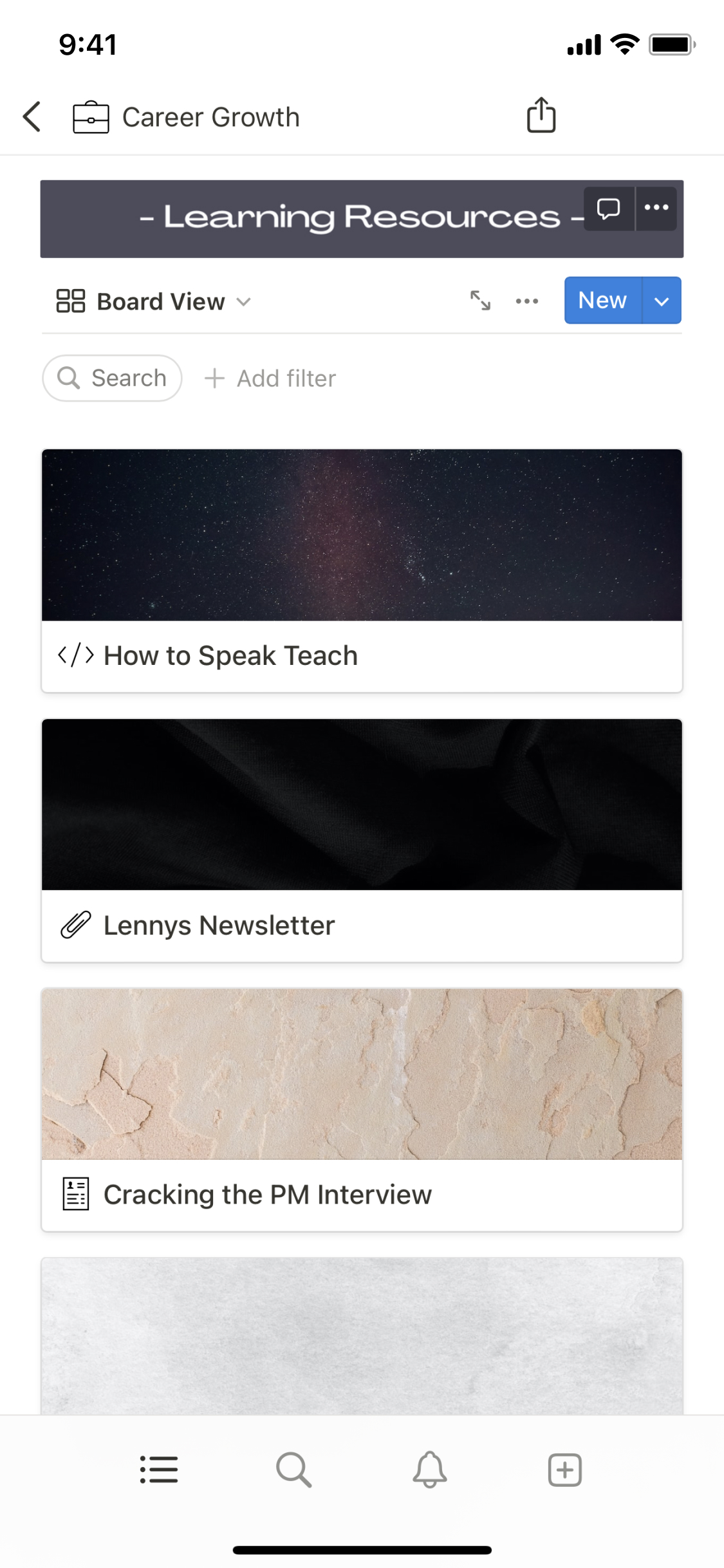Open notifications bell in bottom bar
Viewport: 724px width, 1568px height.
[430, 1470]
